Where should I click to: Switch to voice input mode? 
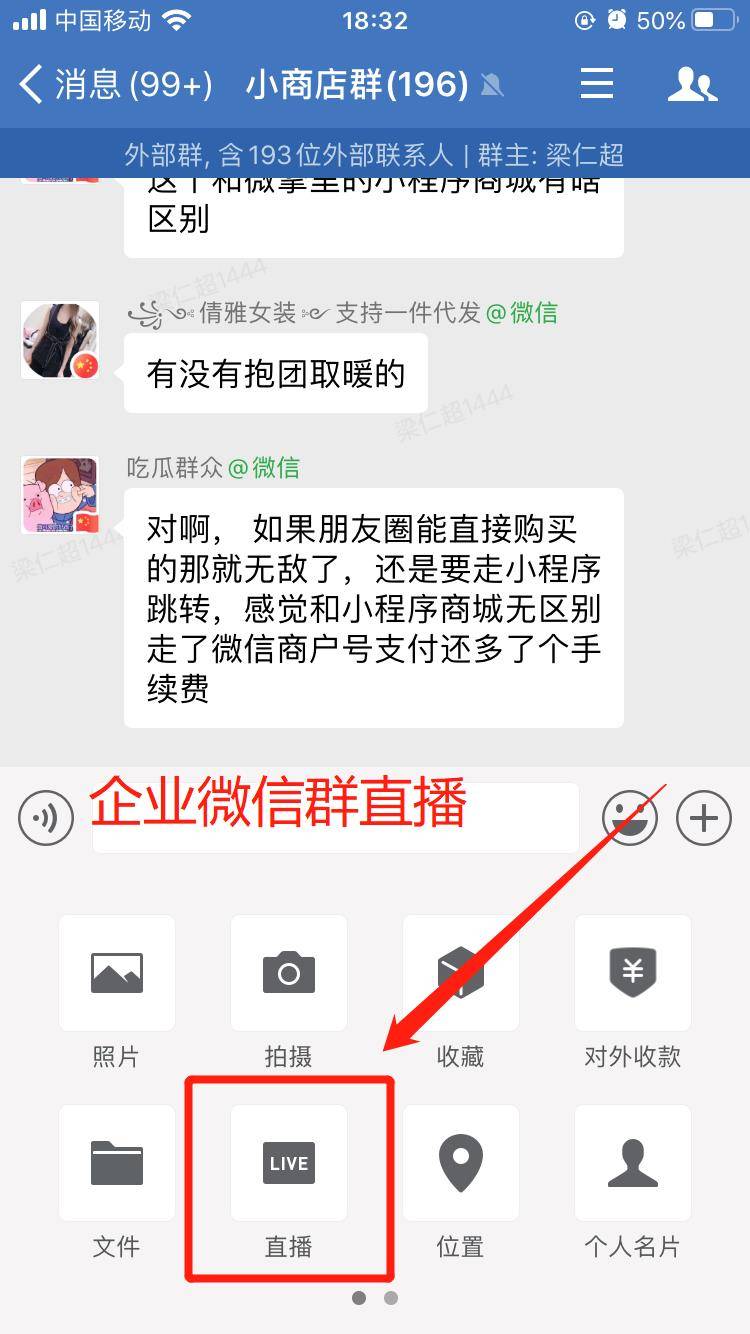(46, 819)
